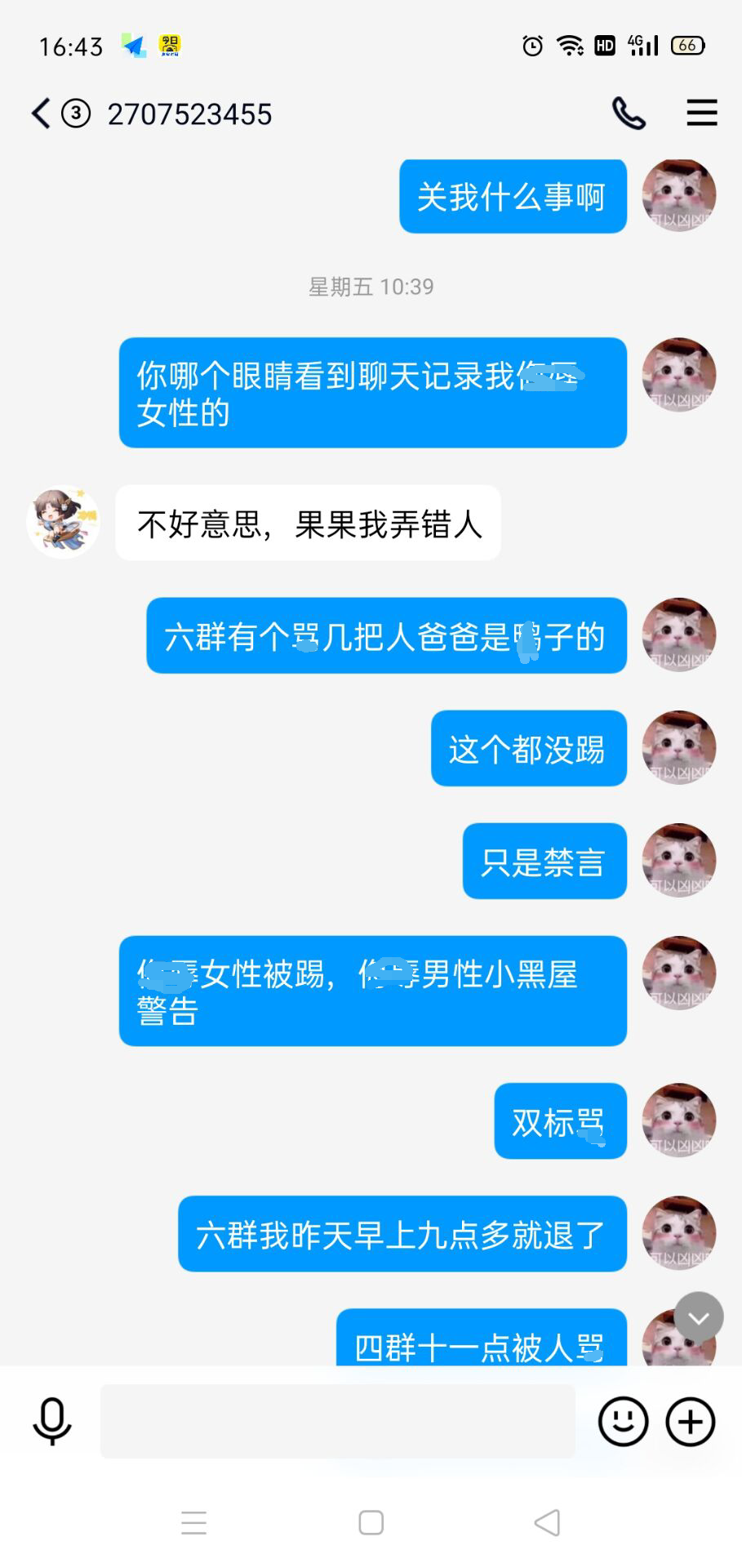Open the chat settings hamburger menu
Screen dimensions: 742x1568
click(702, 114)
